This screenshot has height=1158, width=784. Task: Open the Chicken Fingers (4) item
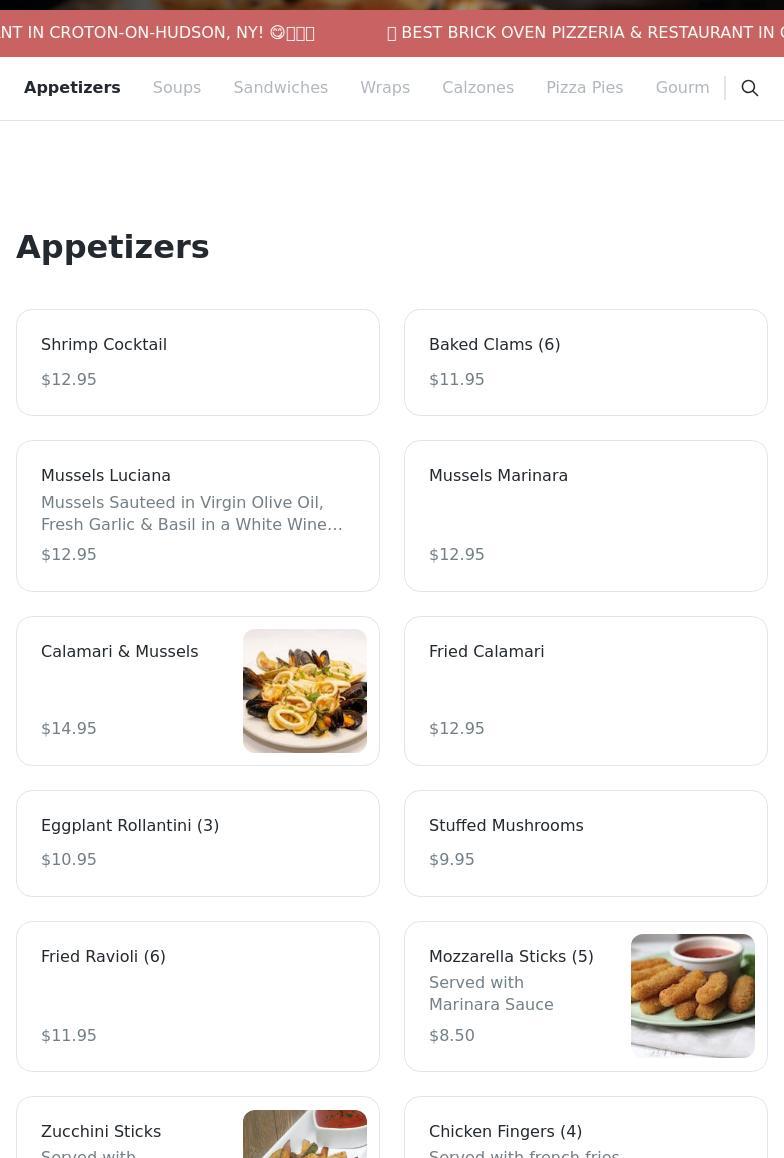pos(585,1135)
